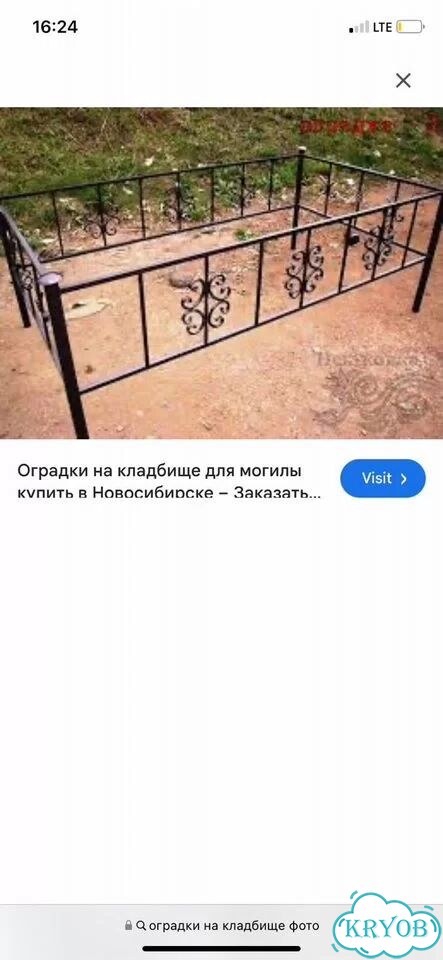Image resolution: width=443 pixels, height=960 pixels.
Task: Open the grave fence photo
Action: (222, 273)
